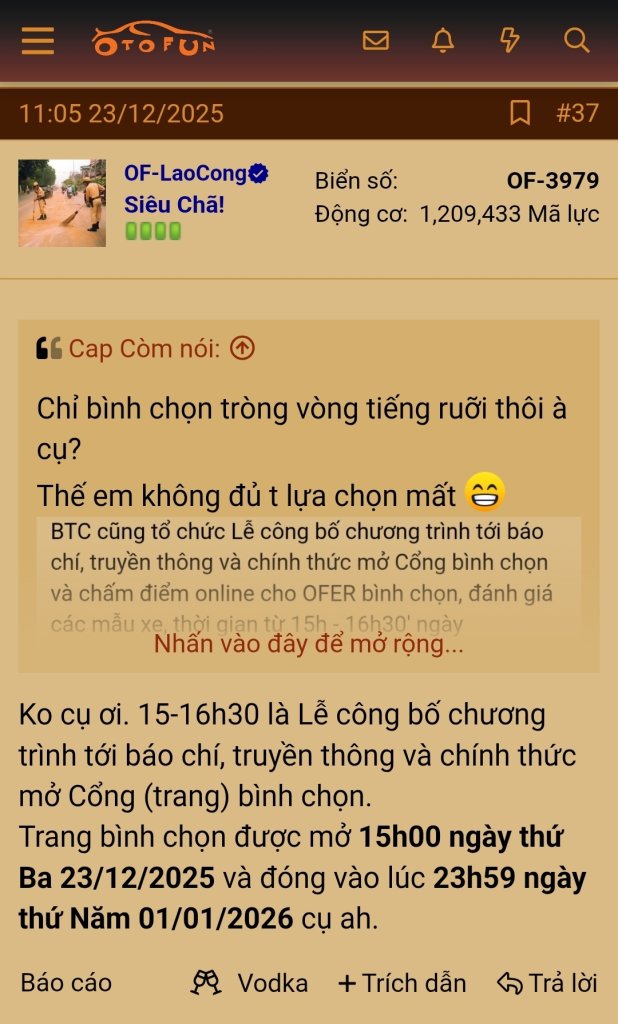Open the notifications bell

pos(442,40)
